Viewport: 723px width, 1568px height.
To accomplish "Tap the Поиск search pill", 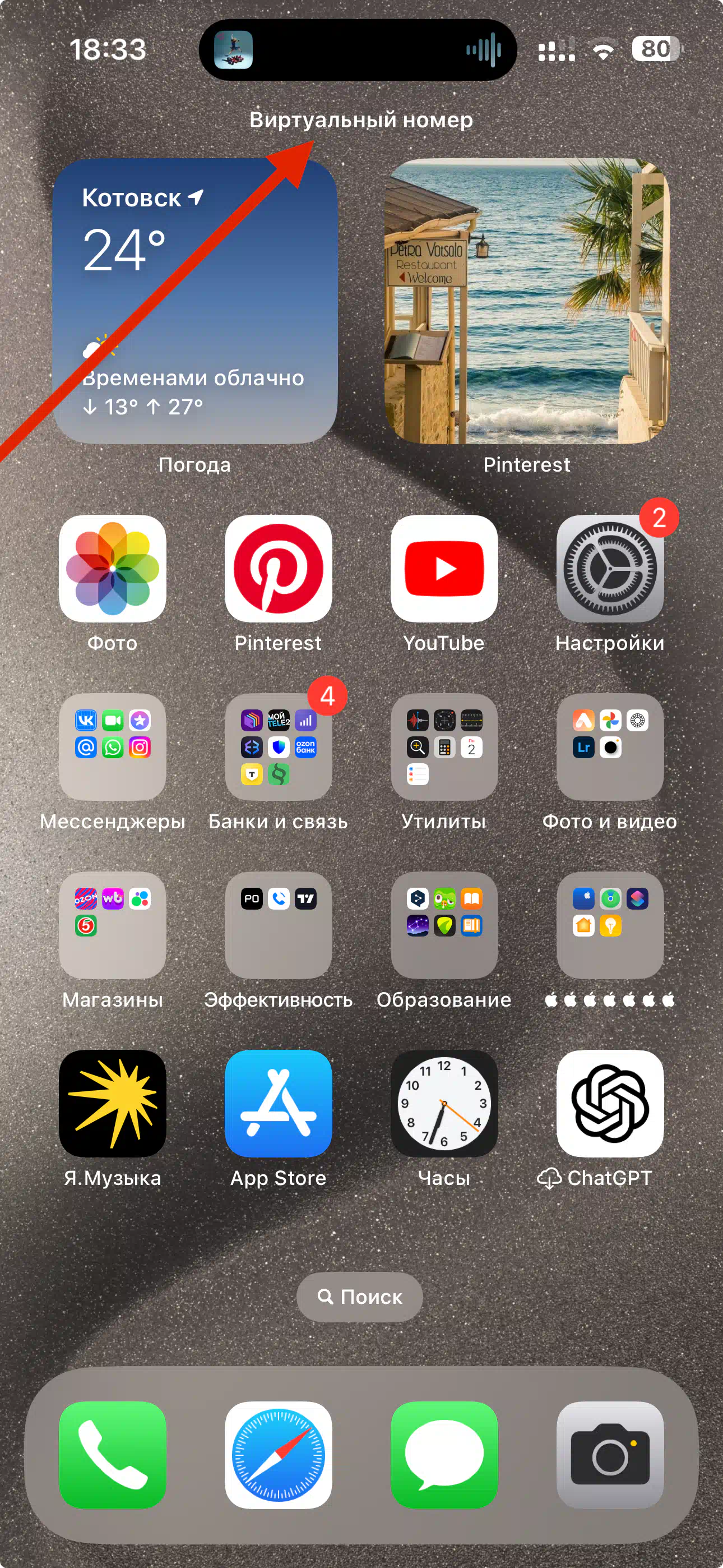I will coord(360,1297).
